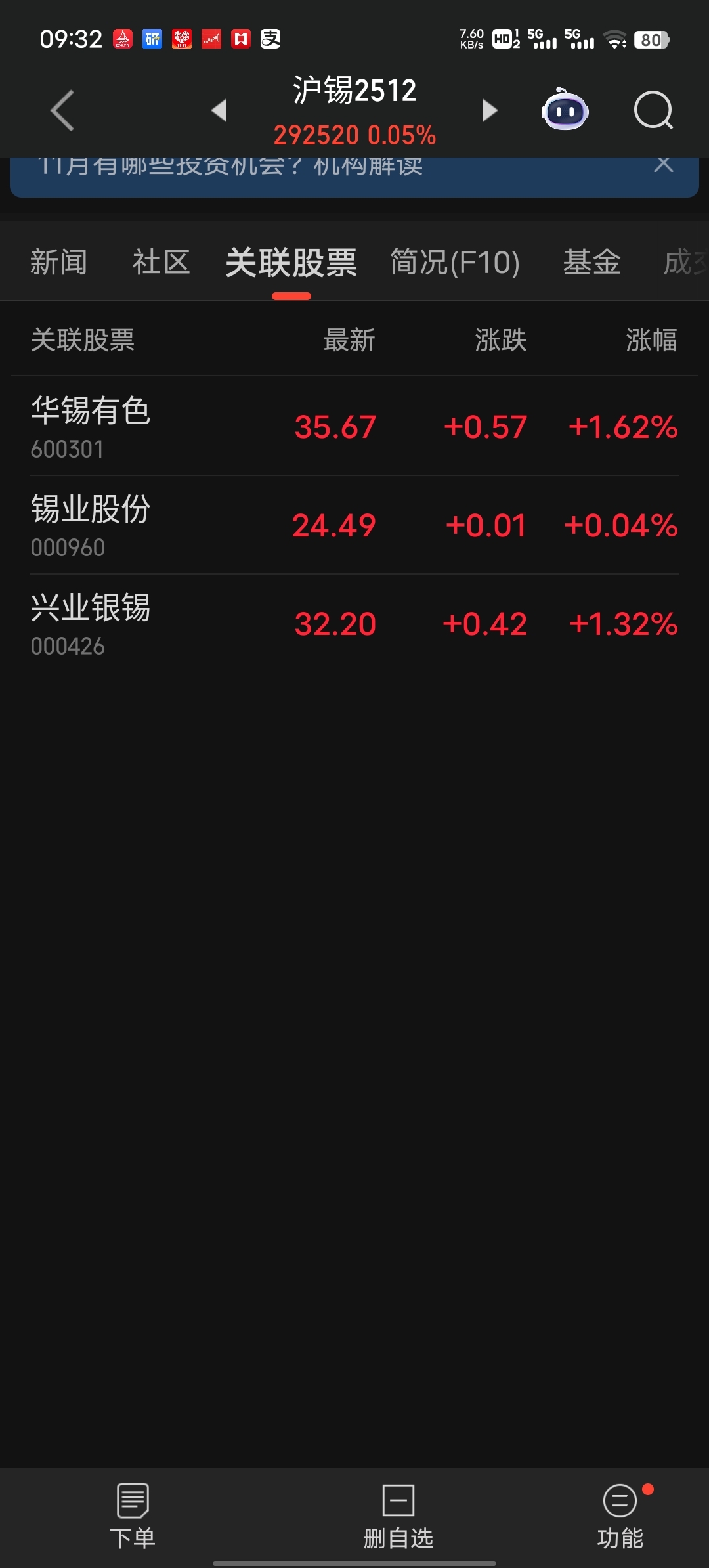Switch to previous contract with left triangle
The image size is (709, 1568).
219,110
